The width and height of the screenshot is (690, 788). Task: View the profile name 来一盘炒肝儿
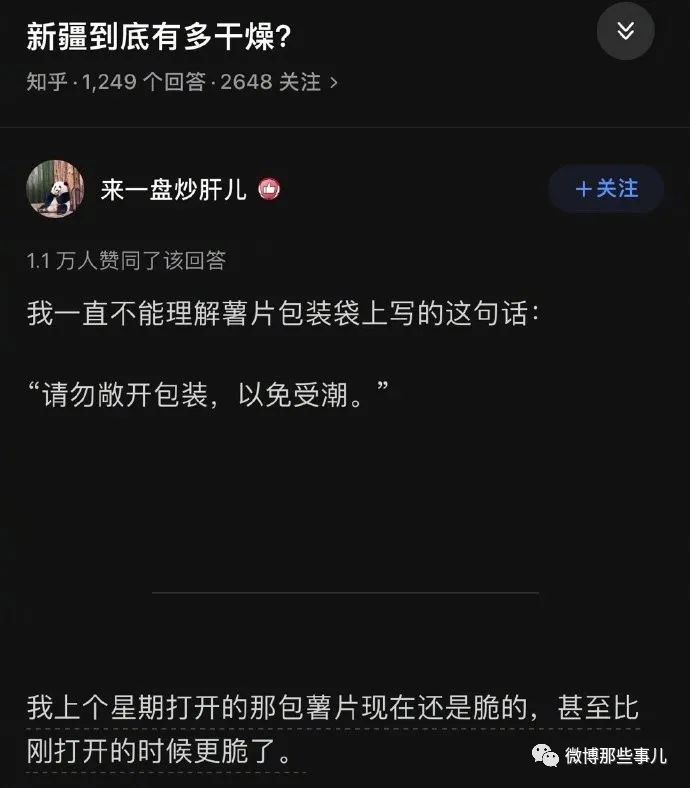173,190
